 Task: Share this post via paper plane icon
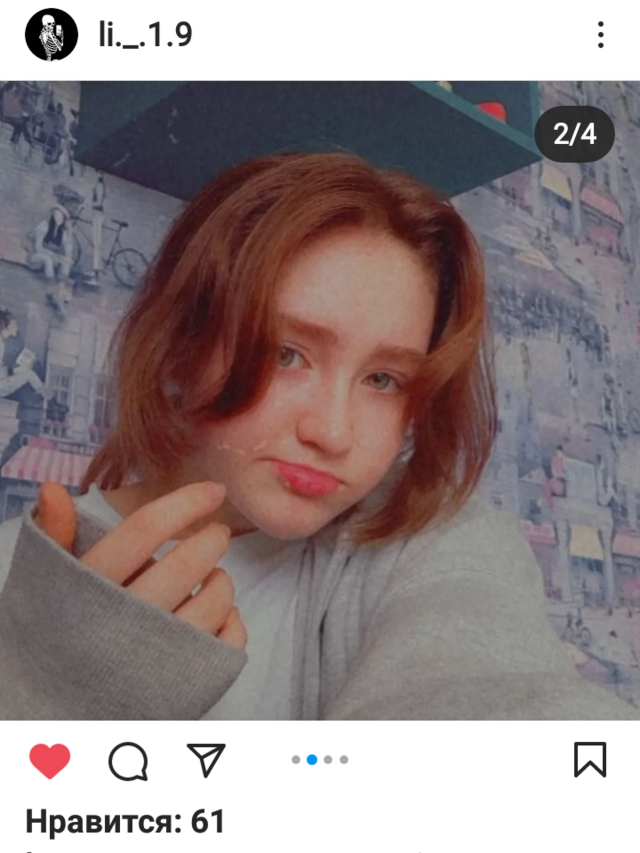pyautogui.click(x=206, y=760)
